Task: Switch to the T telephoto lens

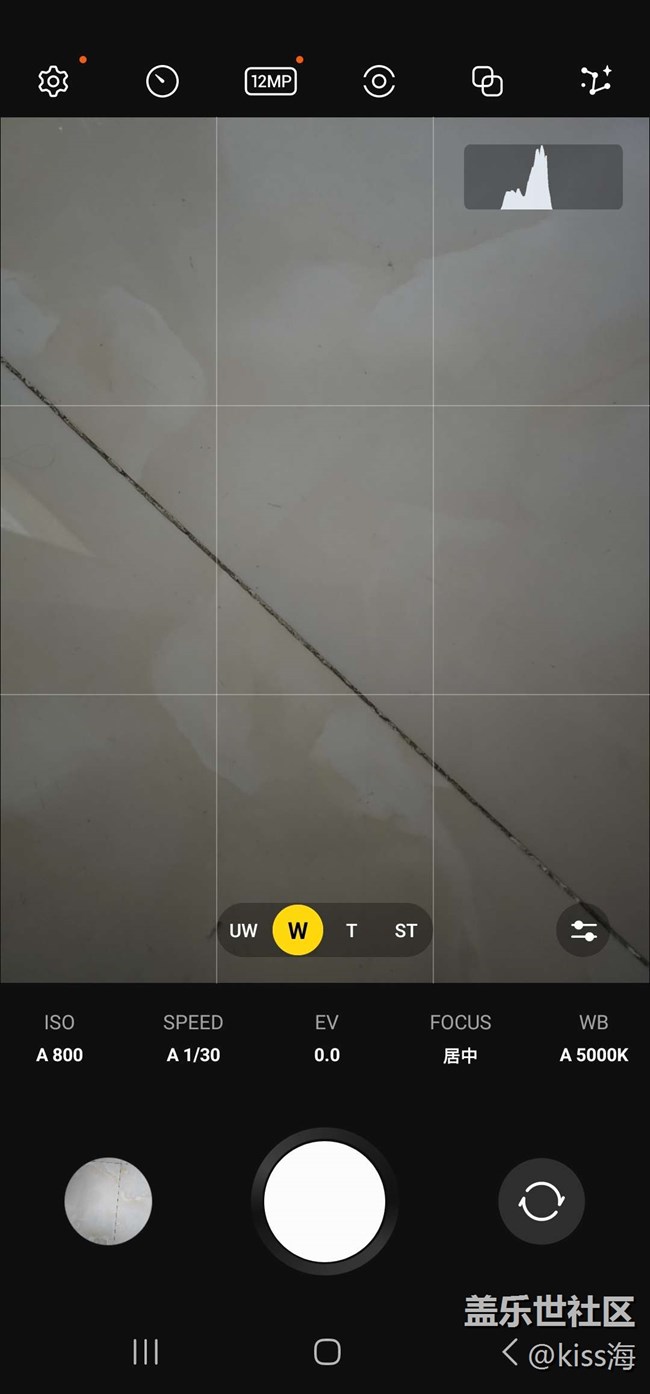Action: 351,930
